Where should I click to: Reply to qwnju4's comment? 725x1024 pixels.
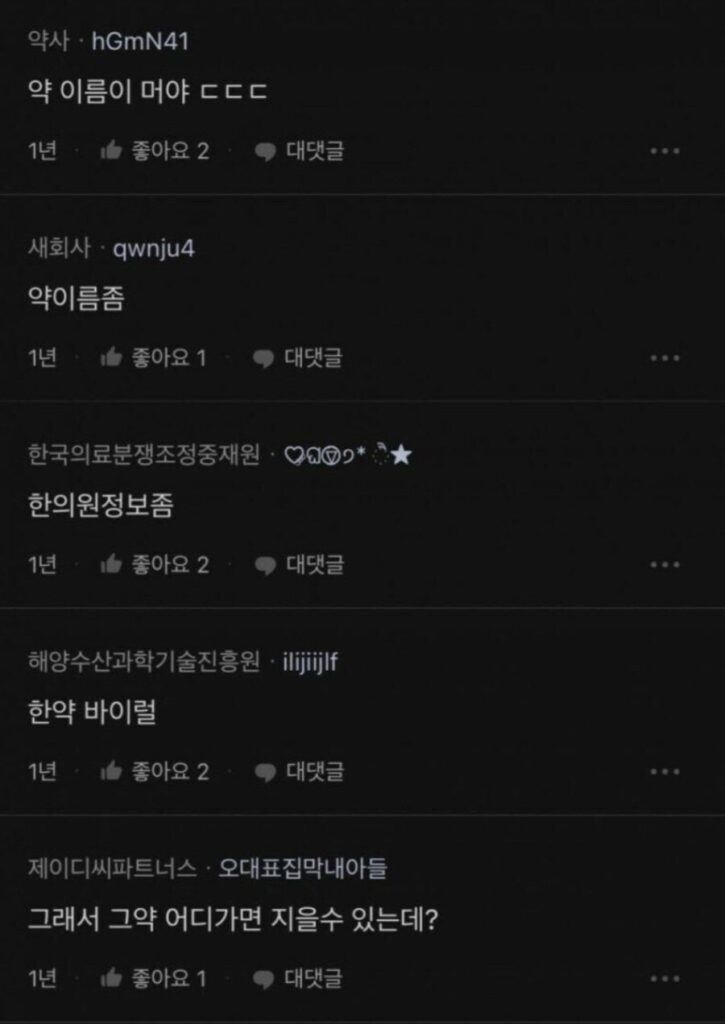point(298,358)
